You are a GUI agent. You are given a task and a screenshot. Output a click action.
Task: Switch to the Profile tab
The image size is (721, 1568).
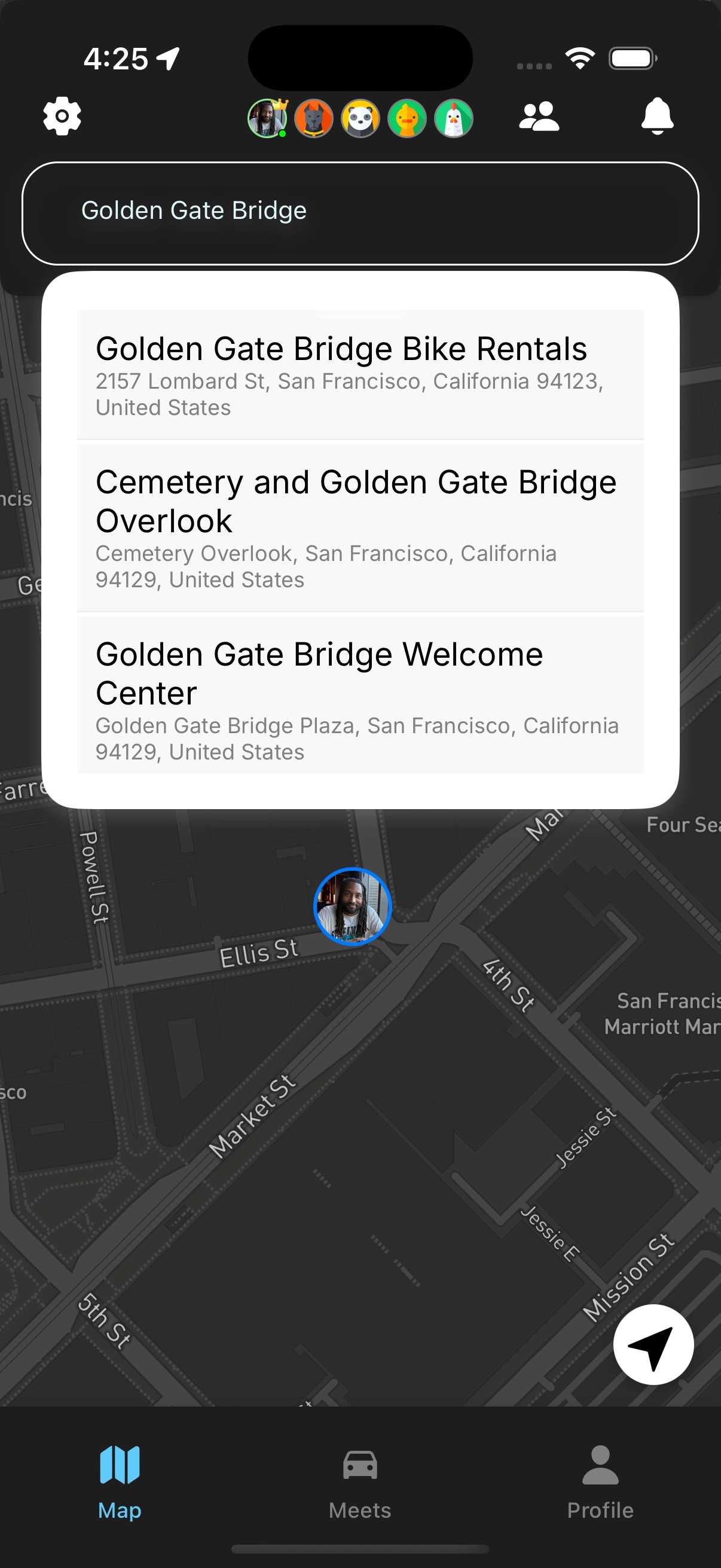(600, 1483)
